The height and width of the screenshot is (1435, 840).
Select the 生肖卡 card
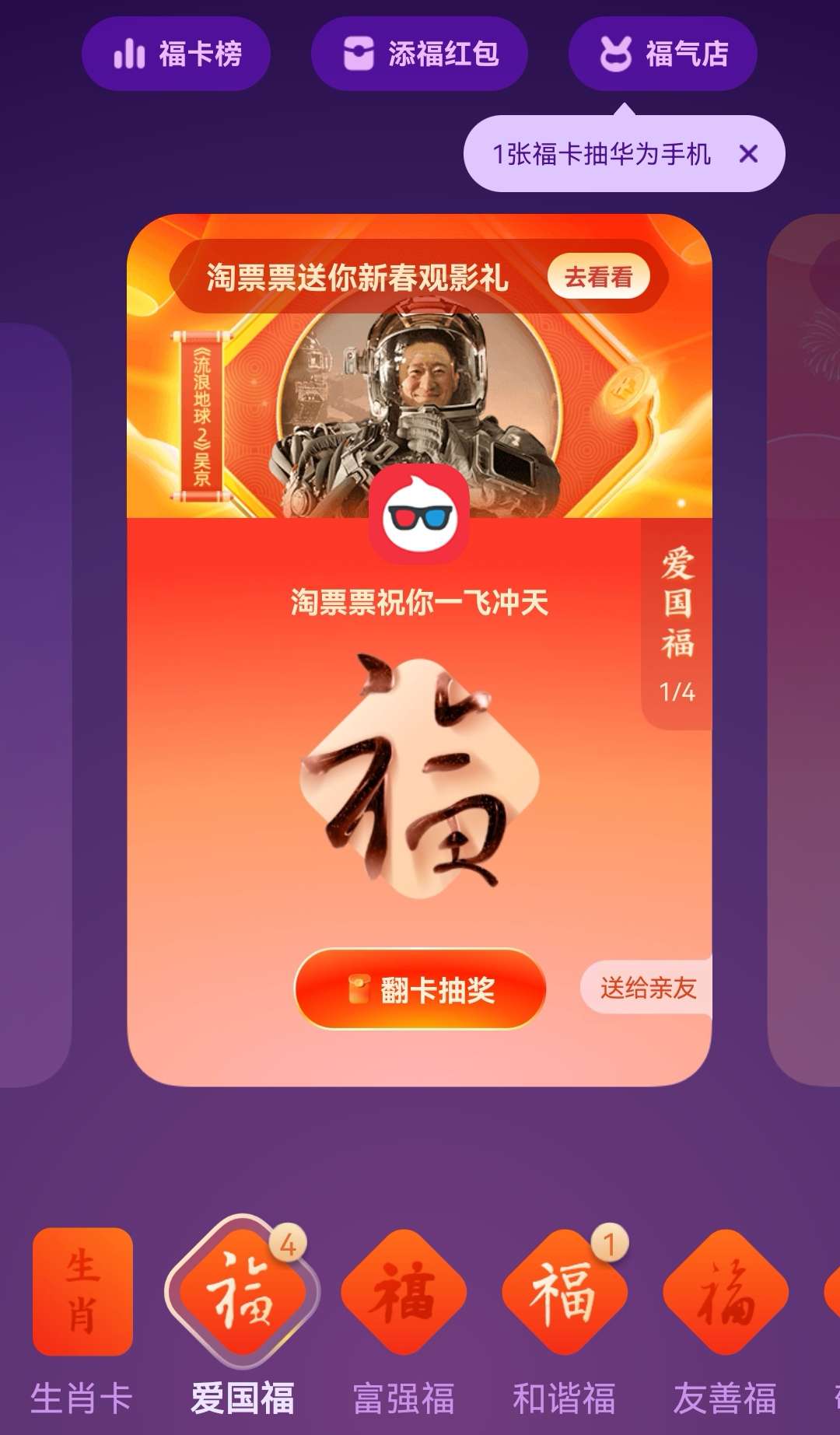point(82,1291)
